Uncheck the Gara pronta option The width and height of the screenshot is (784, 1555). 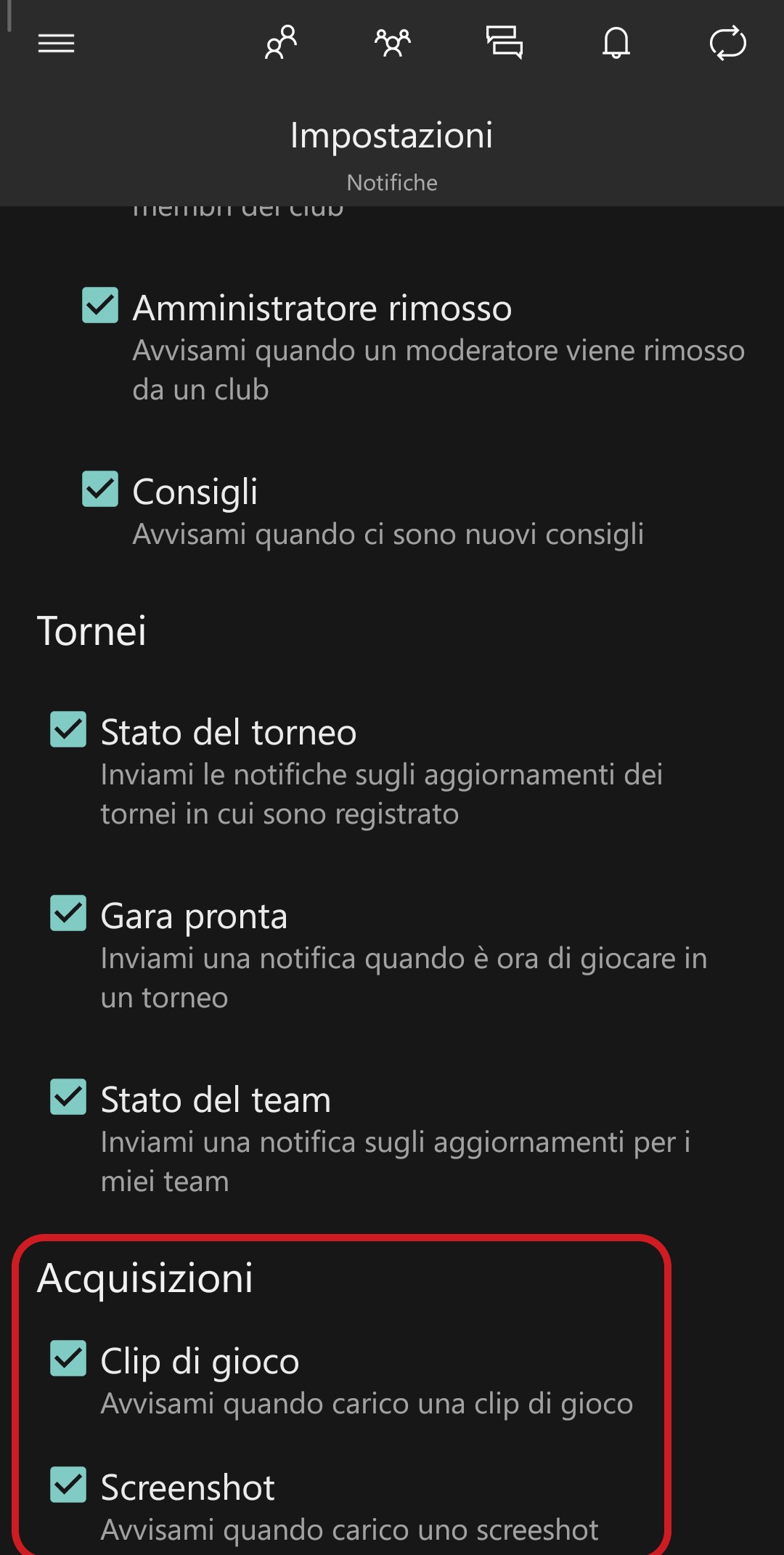(68, 913)
